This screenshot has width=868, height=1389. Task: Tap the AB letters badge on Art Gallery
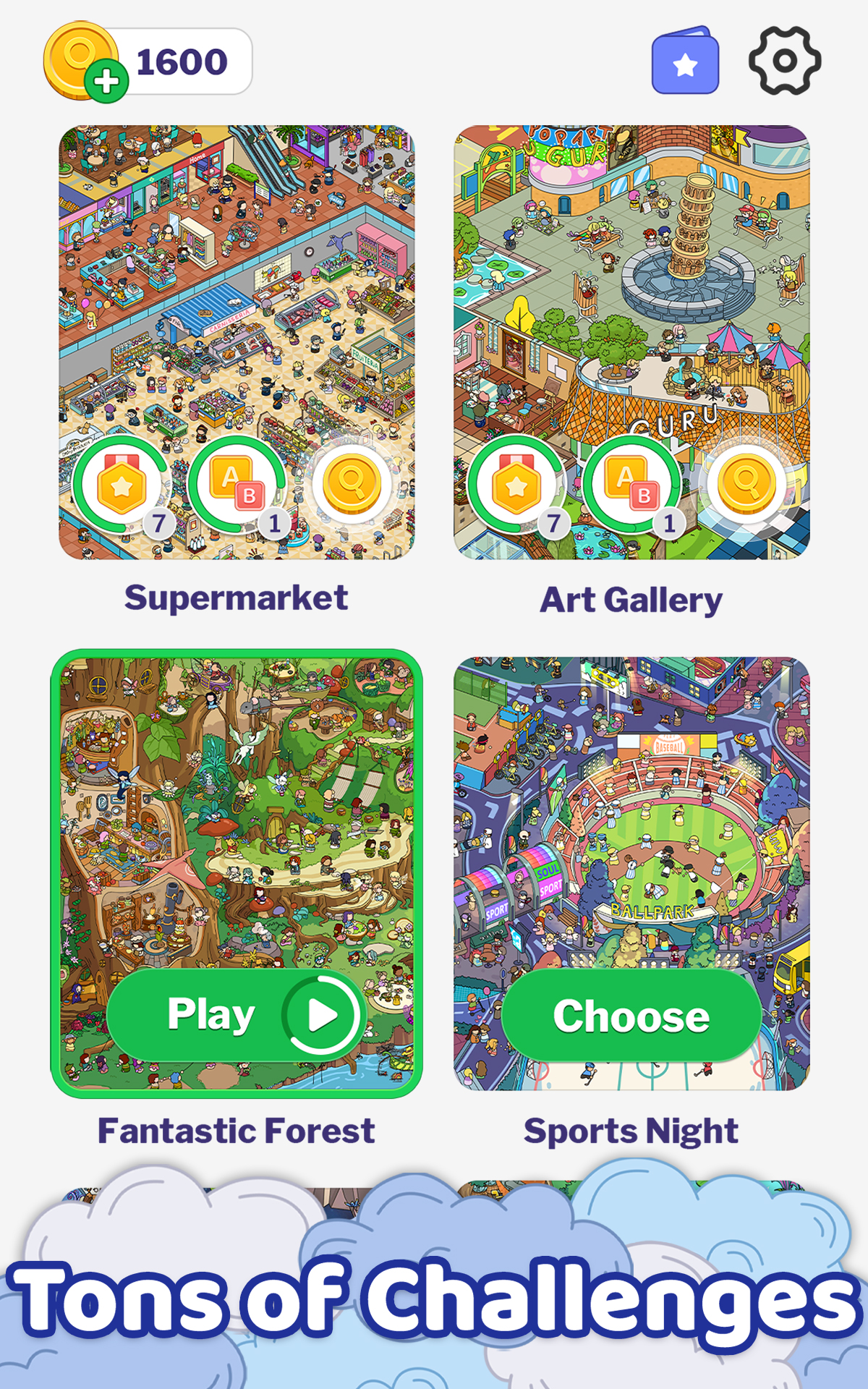point(631,483)
